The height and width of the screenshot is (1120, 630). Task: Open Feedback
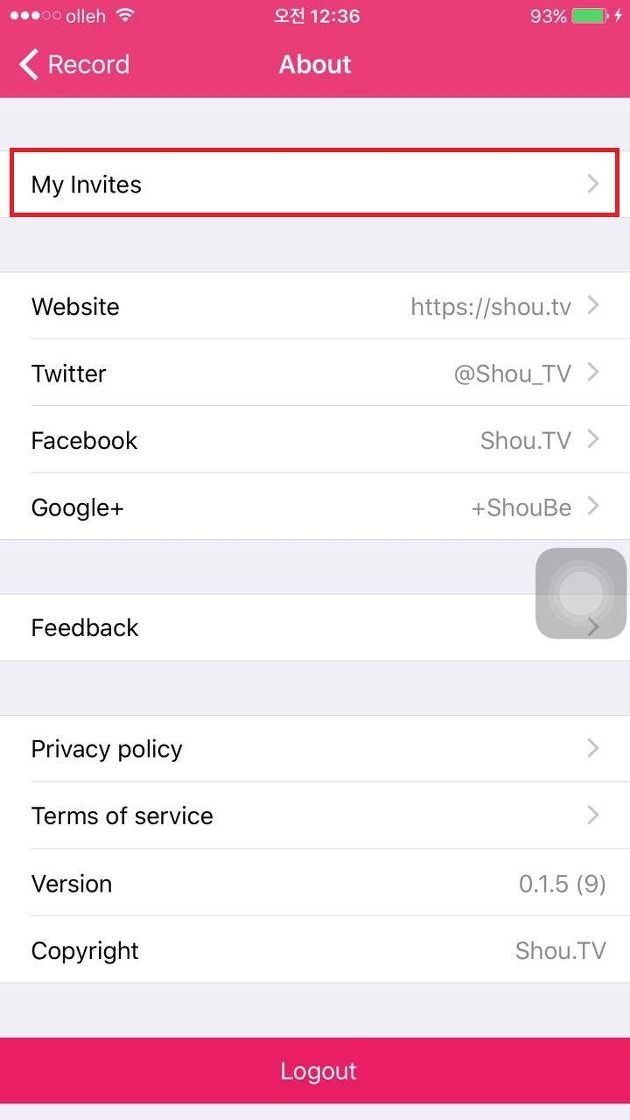[x=315, y=627]
